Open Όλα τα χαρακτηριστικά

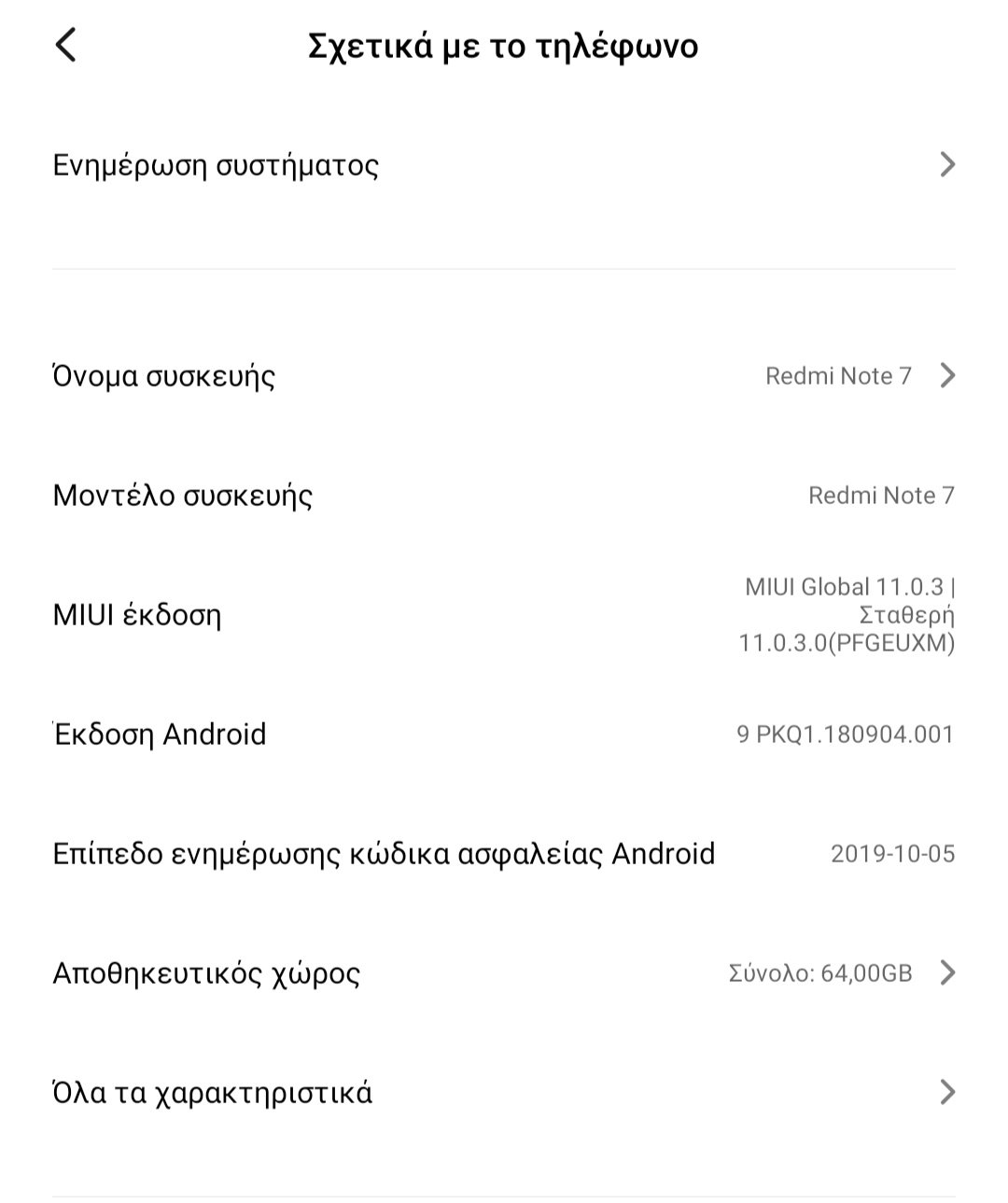504,1093
